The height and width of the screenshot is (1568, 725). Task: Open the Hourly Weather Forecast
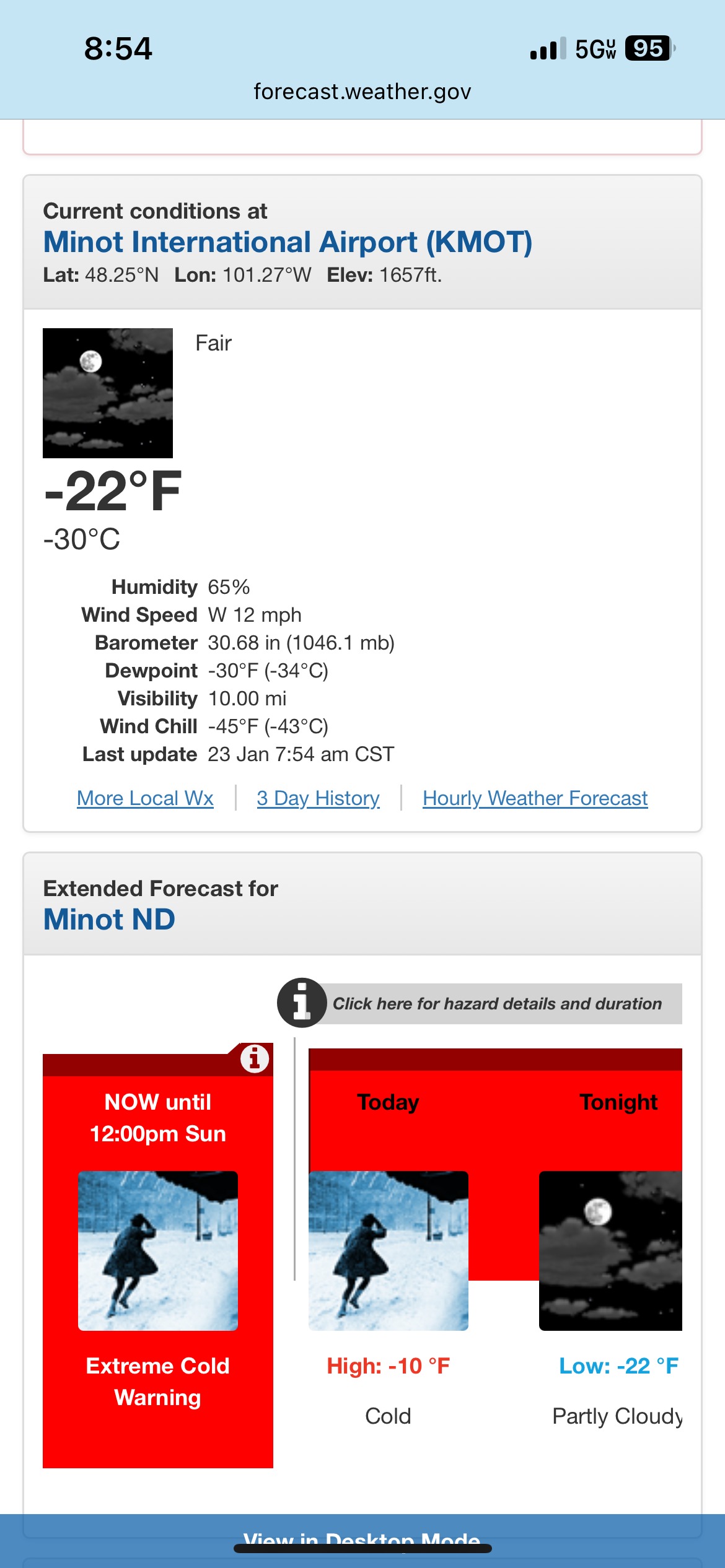tap(535, 798)
